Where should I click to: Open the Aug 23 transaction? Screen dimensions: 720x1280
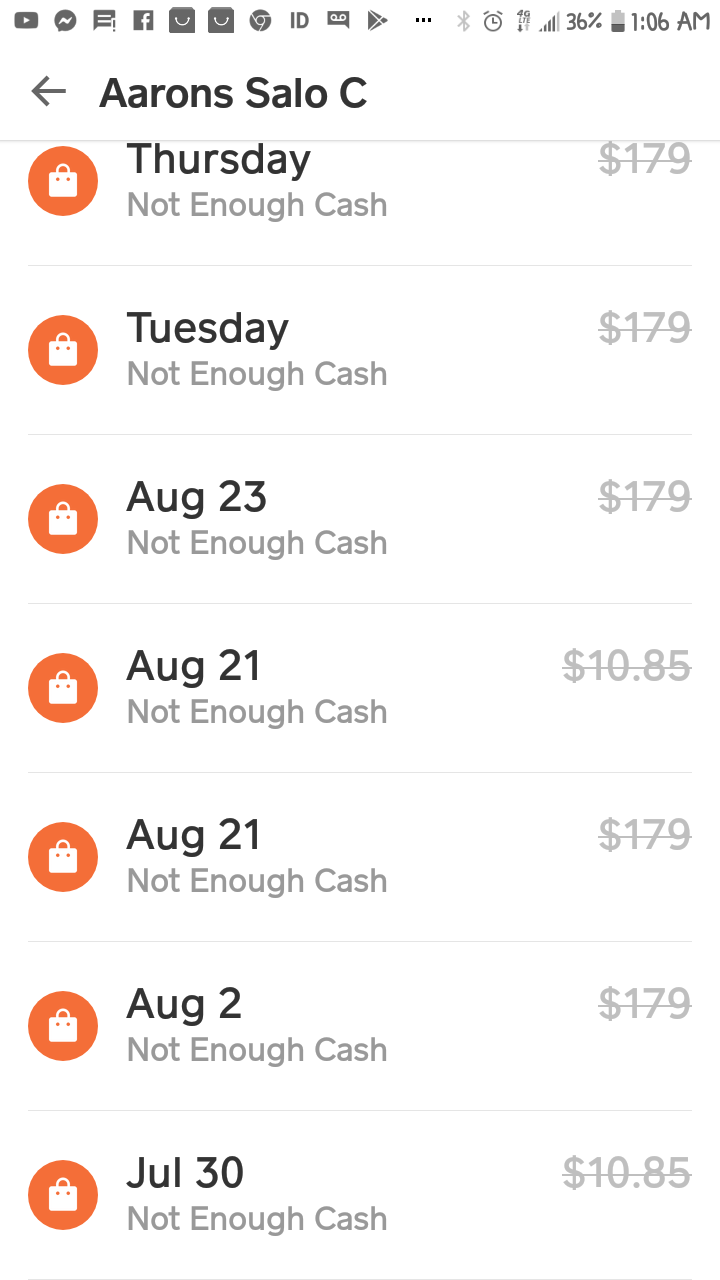358,519
